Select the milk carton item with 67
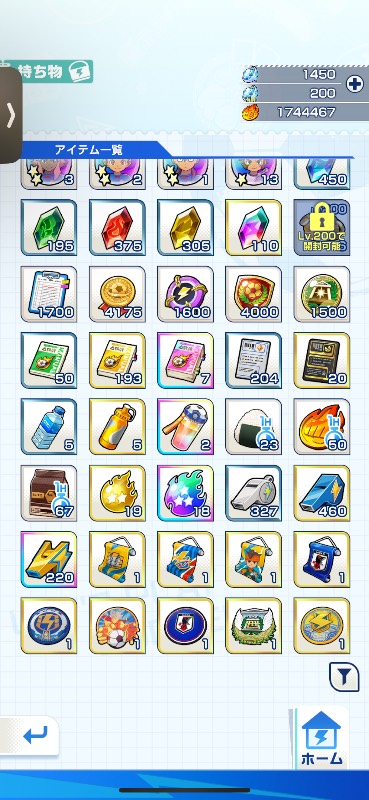The height and width of the screenshot is (800, 369). (49, 493)
